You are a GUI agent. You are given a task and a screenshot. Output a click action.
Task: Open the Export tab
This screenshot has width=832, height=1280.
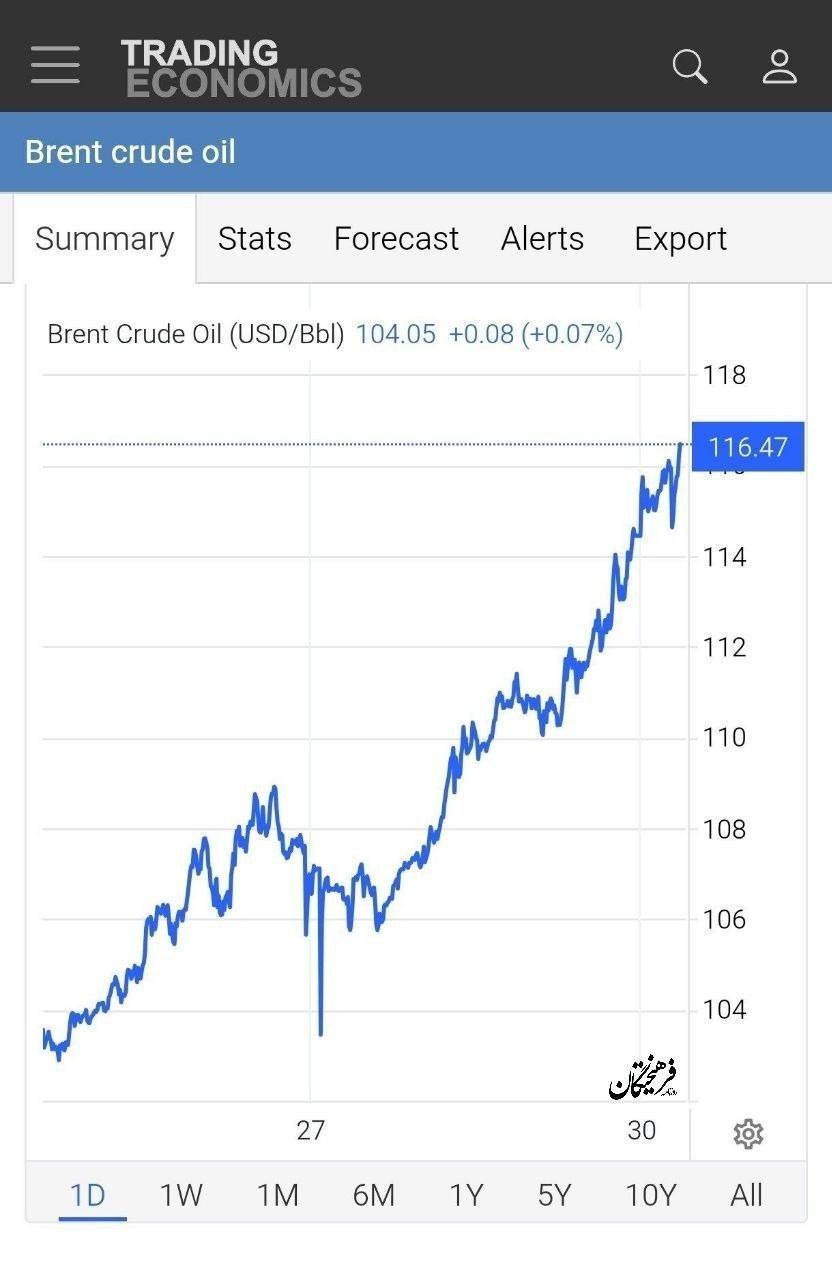click(x=680, y=239)
